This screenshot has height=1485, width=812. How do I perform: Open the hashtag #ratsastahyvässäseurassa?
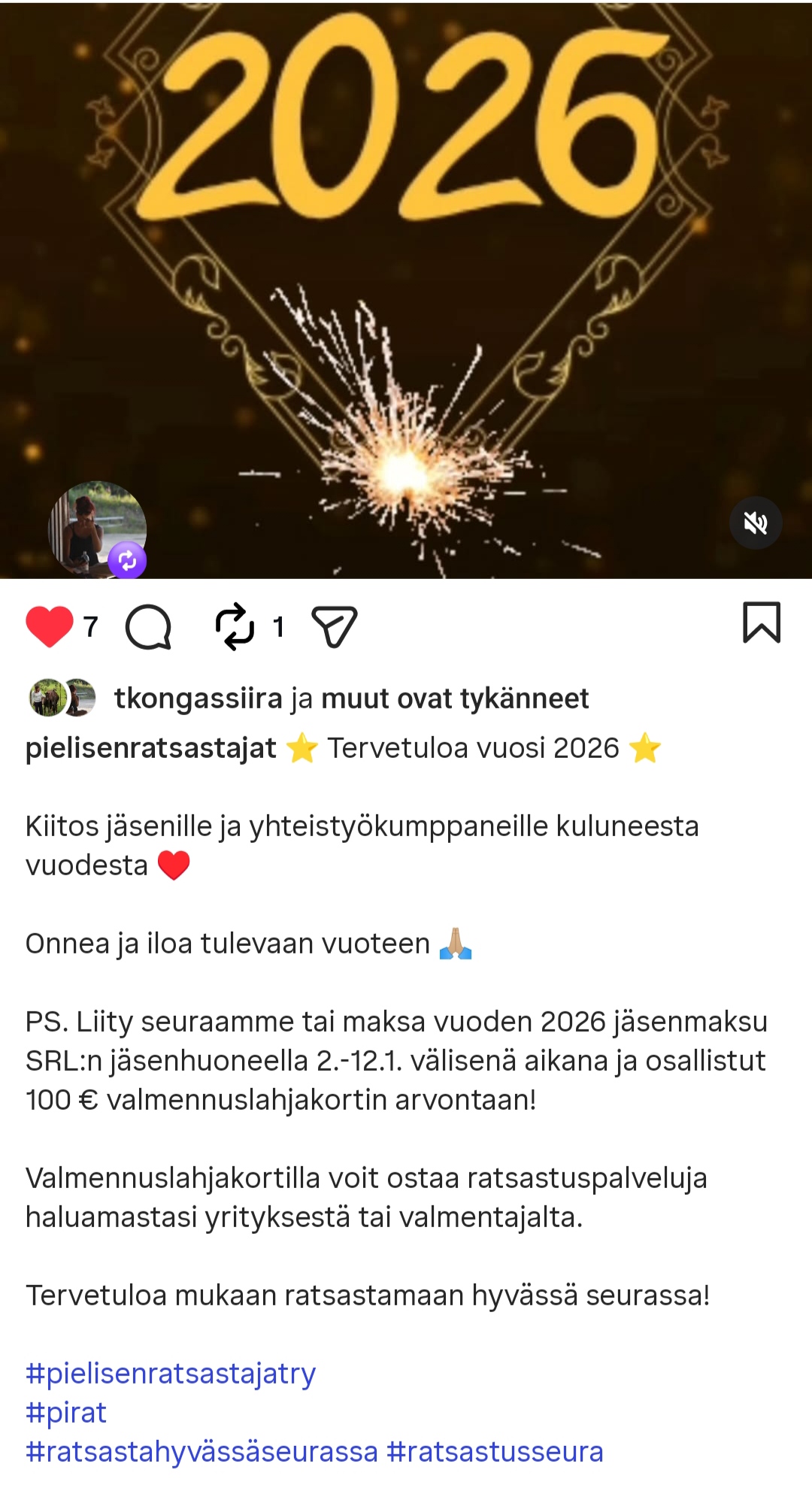pyautogui.click(x=201, y=1451)
